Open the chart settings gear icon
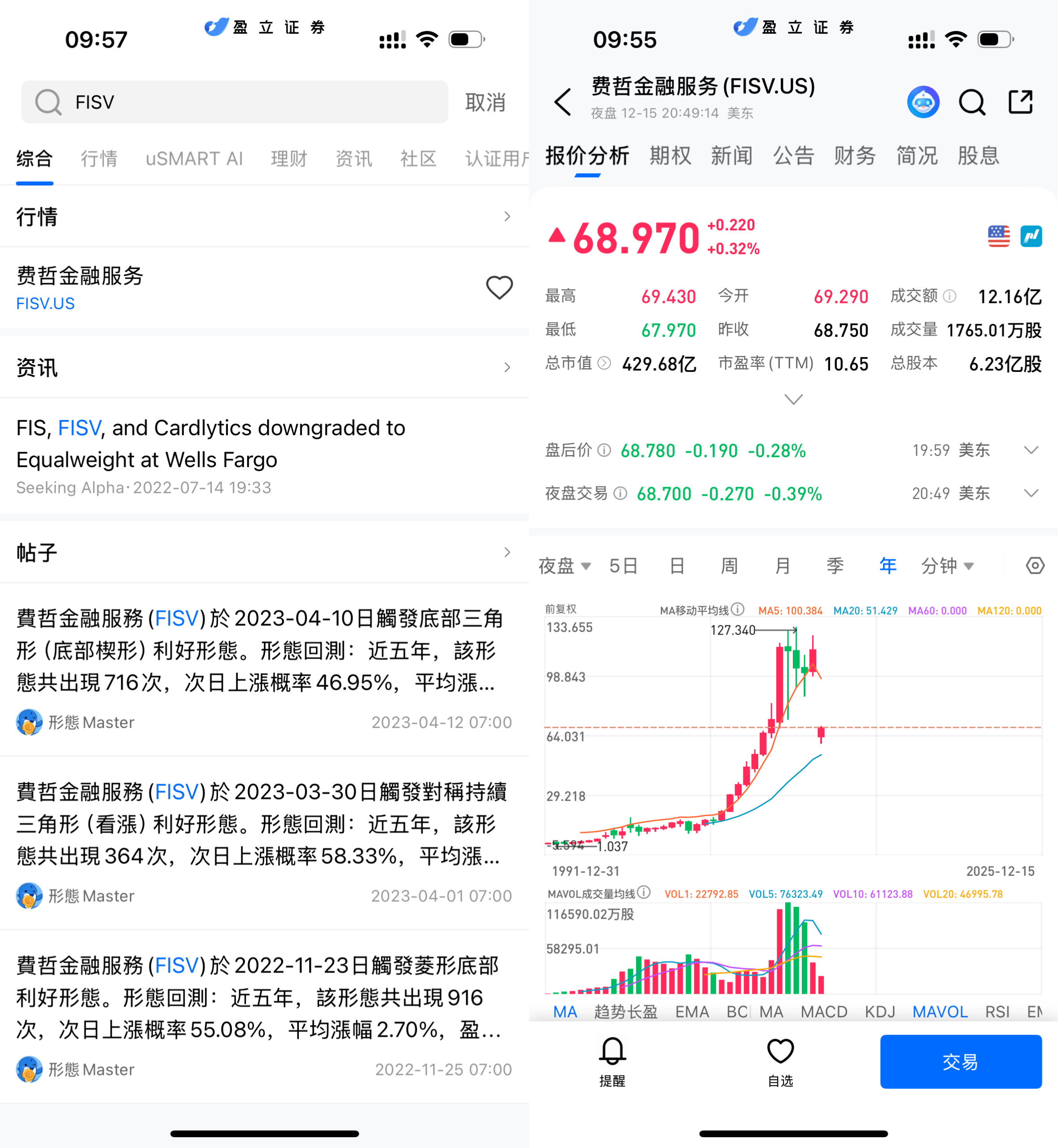 1035,566
